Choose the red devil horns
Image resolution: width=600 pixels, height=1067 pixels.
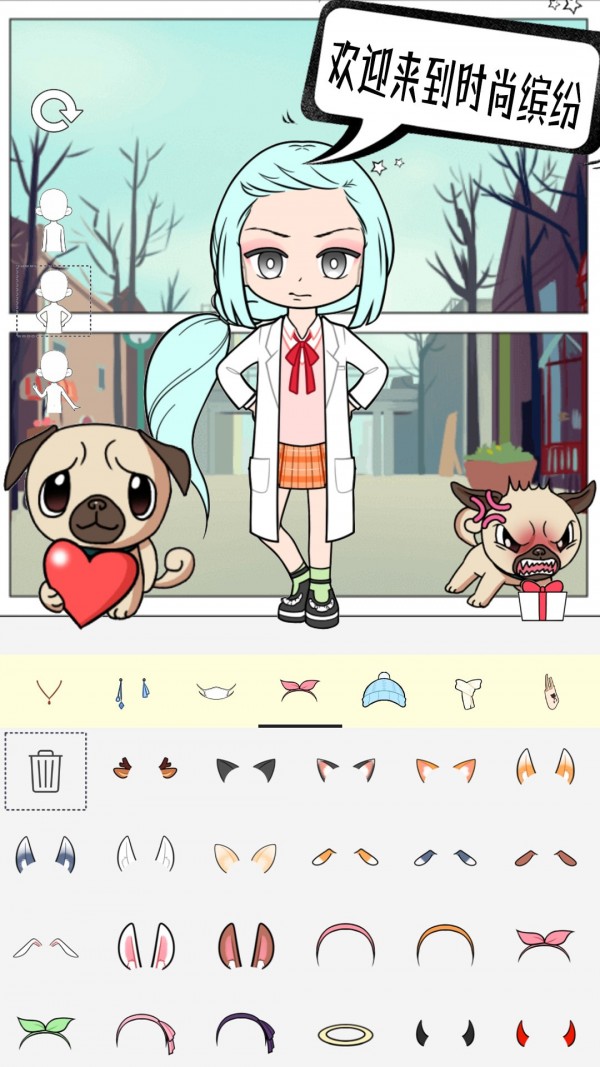[545, 1033]
